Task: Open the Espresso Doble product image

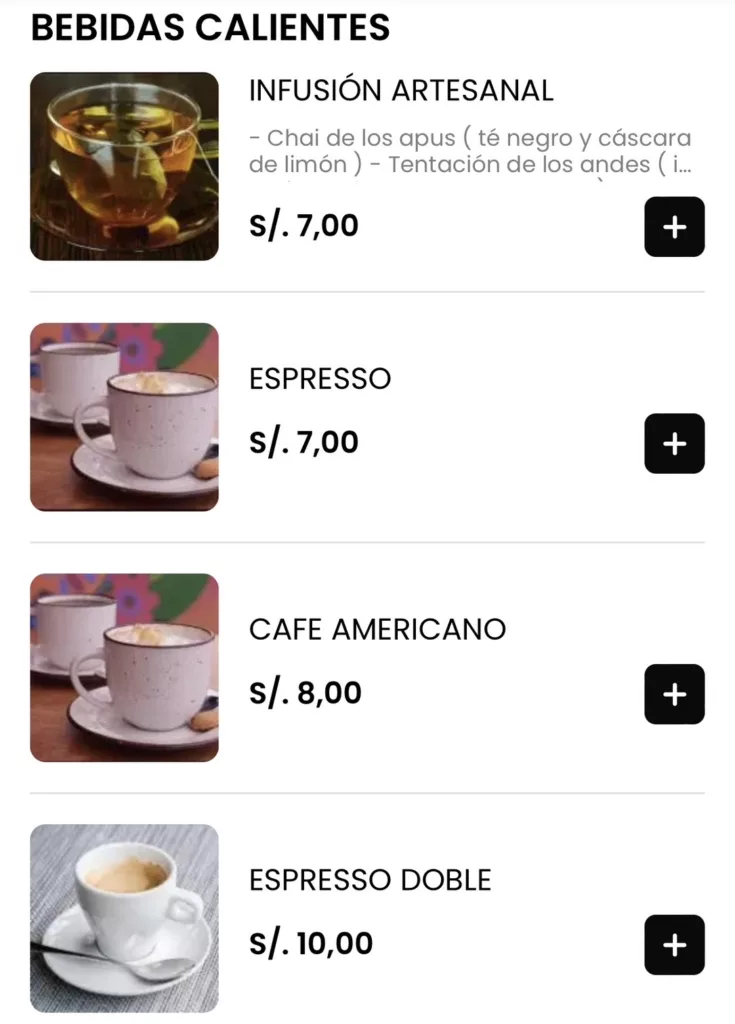Action: [124, 918]
